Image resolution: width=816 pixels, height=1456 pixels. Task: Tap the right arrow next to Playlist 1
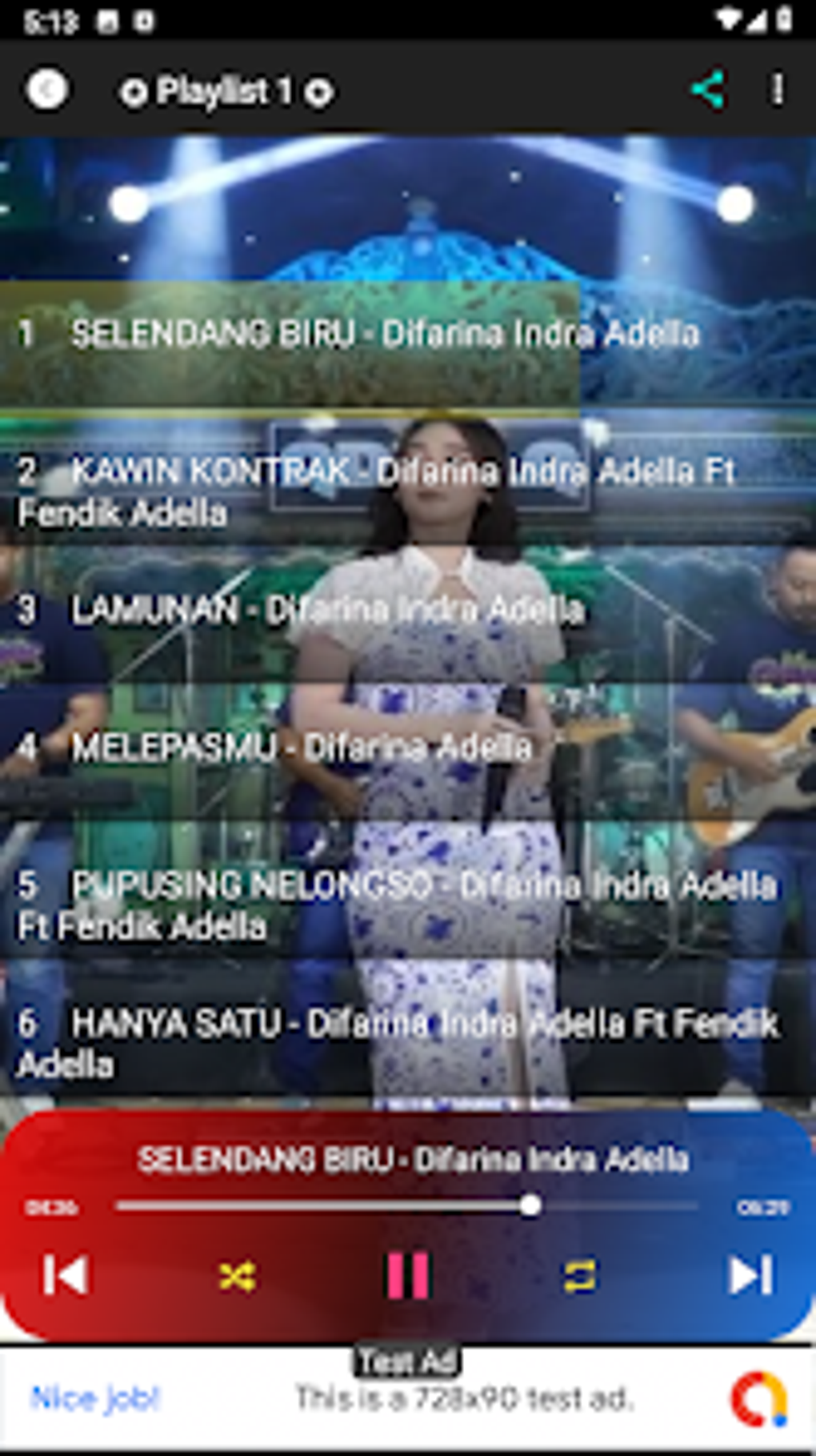(x=320, y=90)
